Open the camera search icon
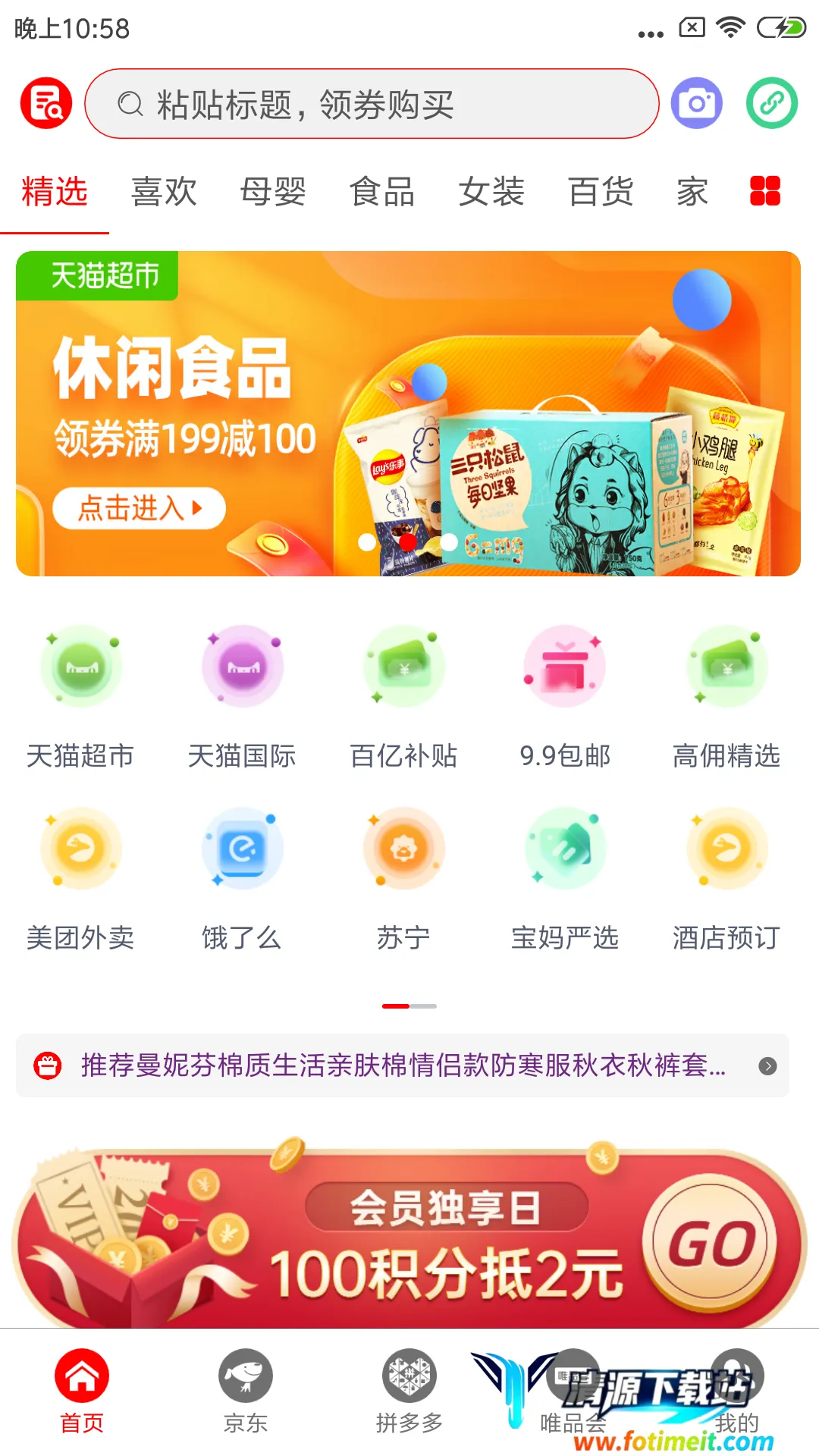Image resolution: width=819 pixels, height=1456 pixels. pyautogui.click(x=696, y=103)
